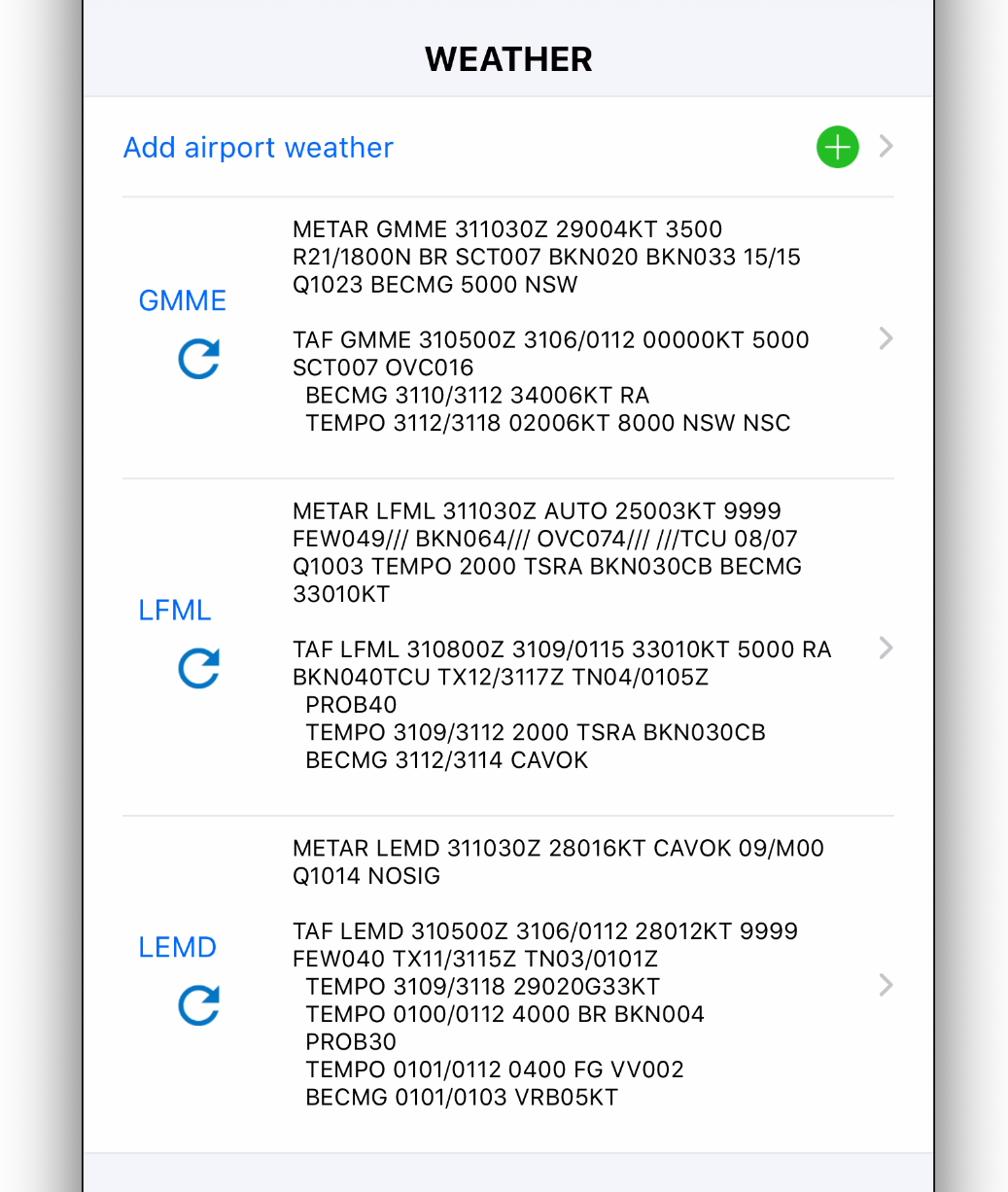This screenshot has width=1008, height=1192.
Task: Tap the green plus add airport icon
Action: [837, 148]
